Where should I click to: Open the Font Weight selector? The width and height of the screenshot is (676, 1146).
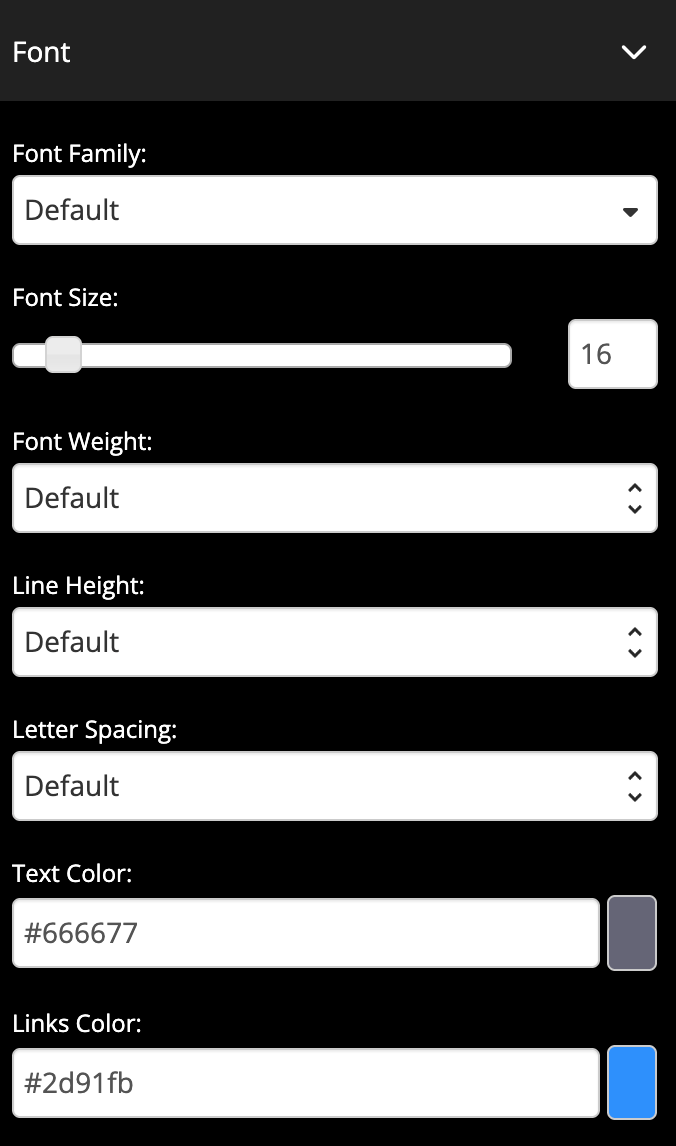(x=334, y=498)
